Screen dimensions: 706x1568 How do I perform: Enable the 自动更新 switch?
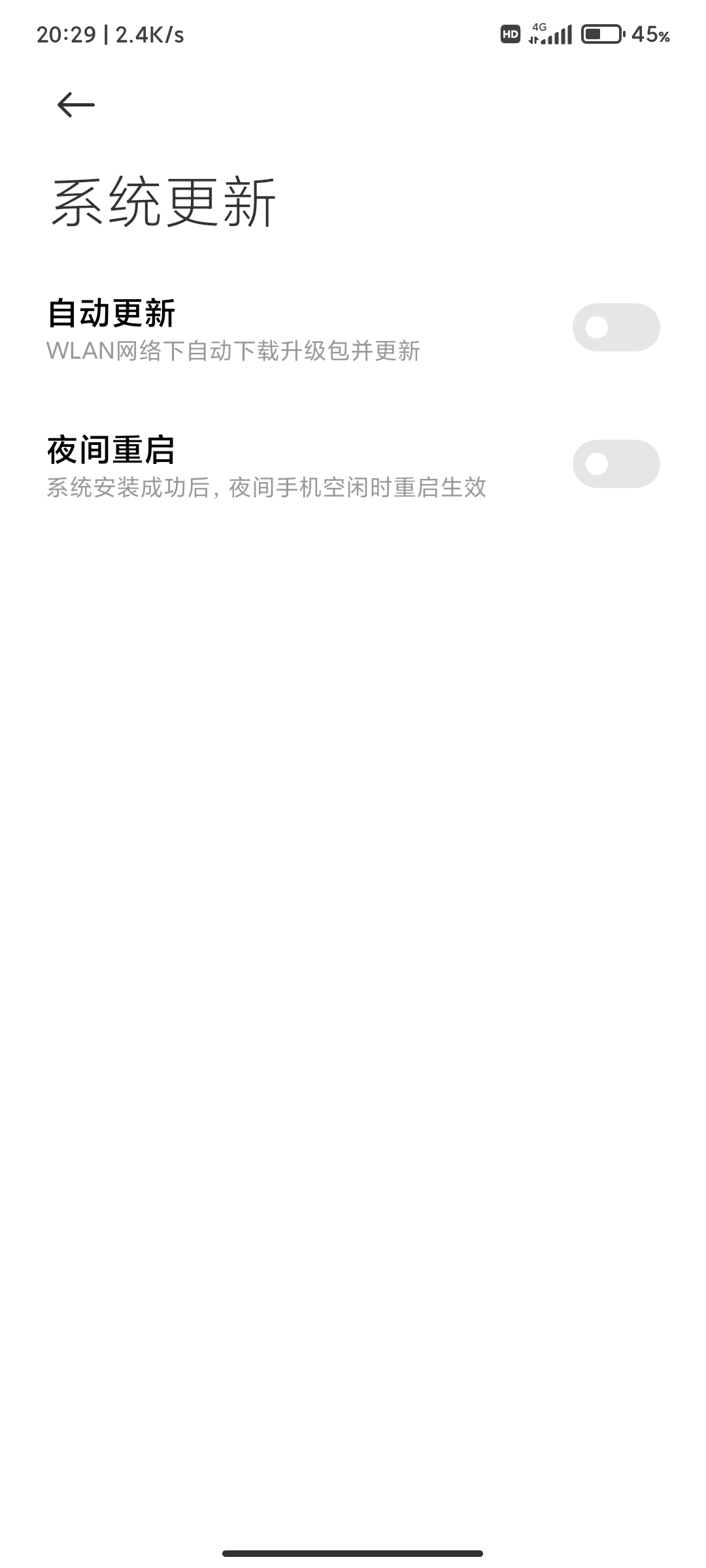616,327
